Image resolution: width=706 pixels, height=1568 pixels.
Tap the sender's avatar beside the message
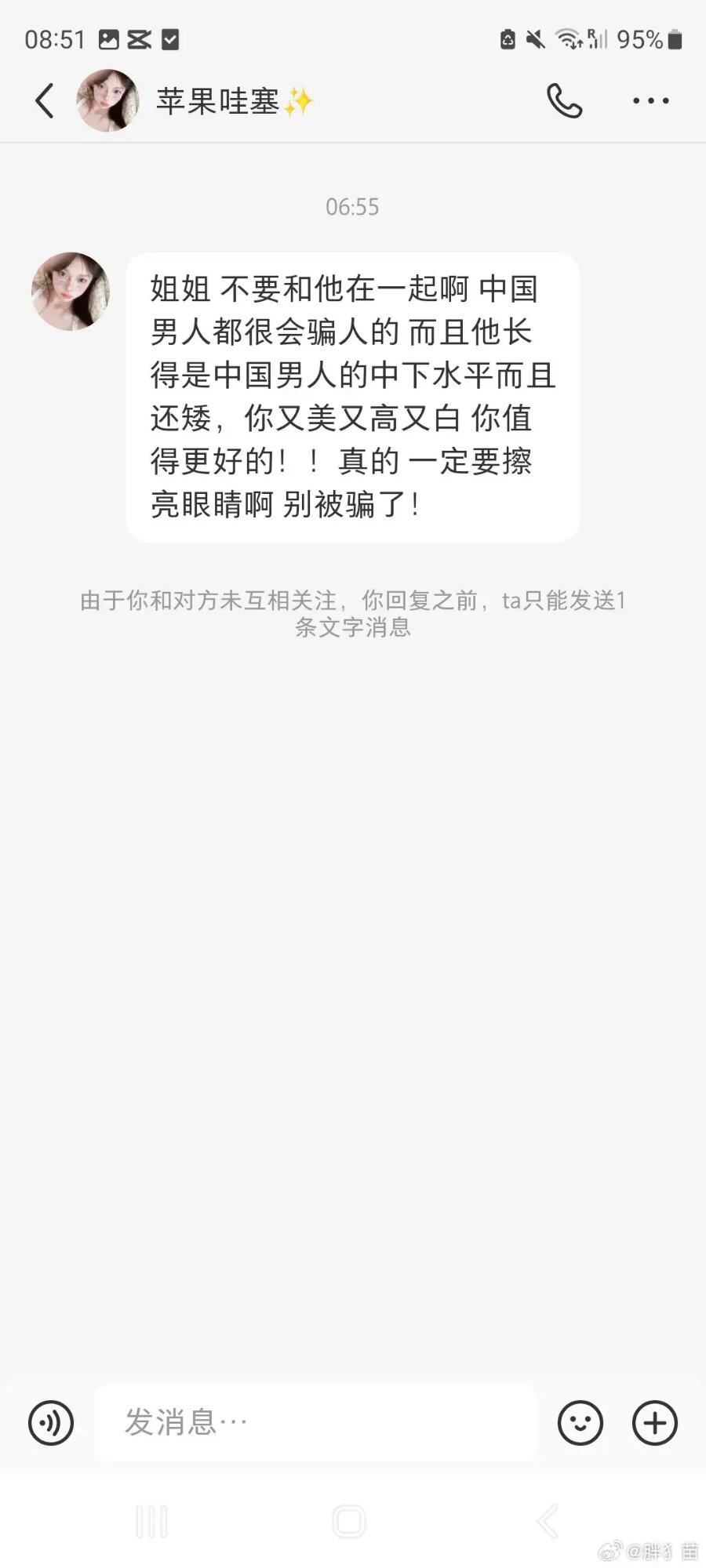[71, 291]
